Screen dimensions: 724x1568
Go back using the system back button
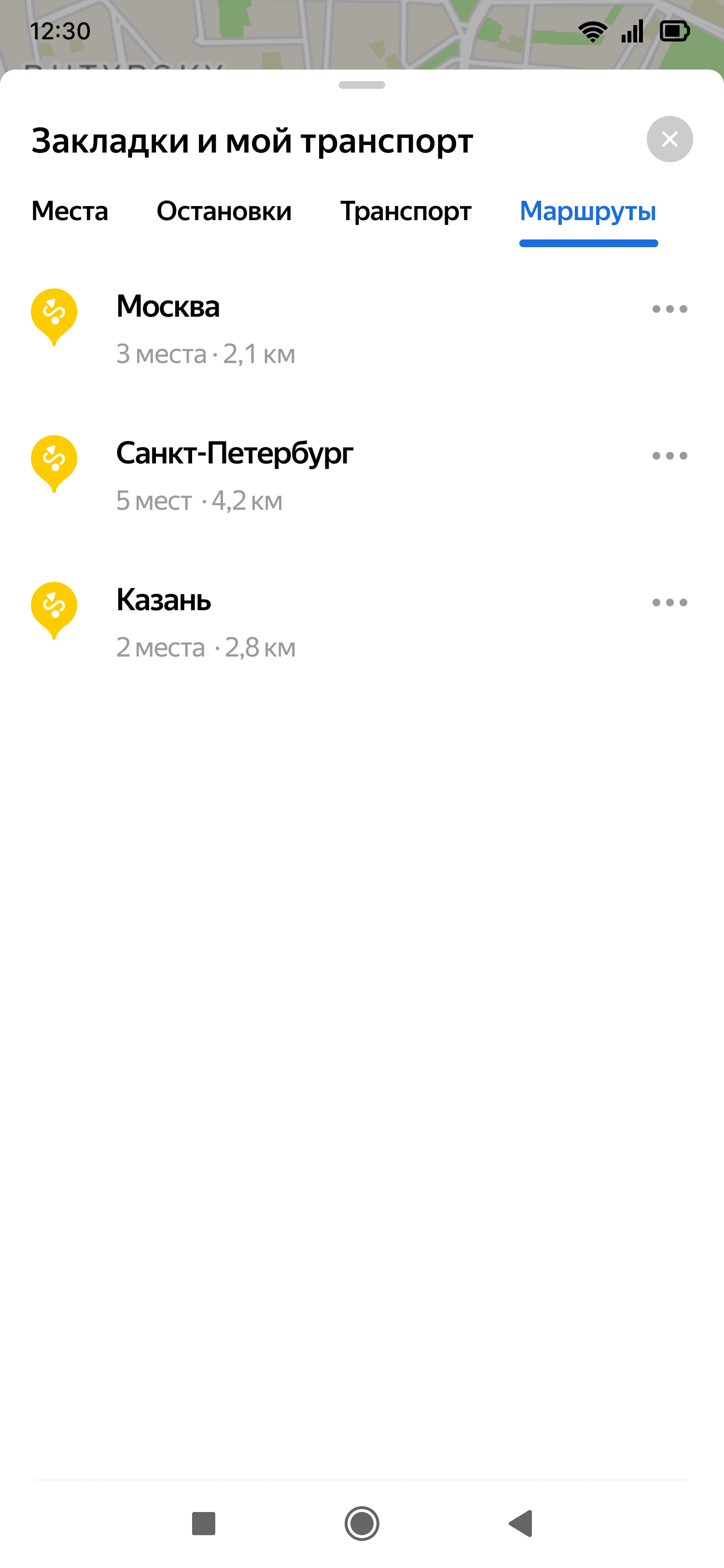[x=521, y=1524]
